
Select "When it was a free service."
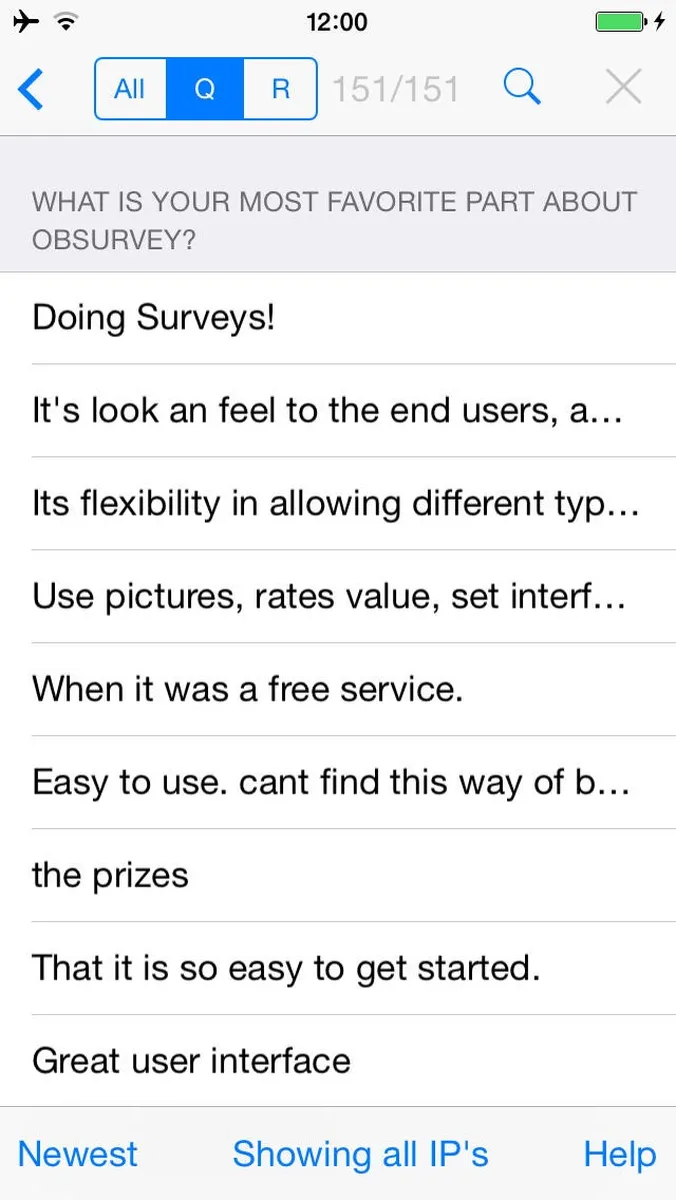pyautogui.click(x=338, y=690)
